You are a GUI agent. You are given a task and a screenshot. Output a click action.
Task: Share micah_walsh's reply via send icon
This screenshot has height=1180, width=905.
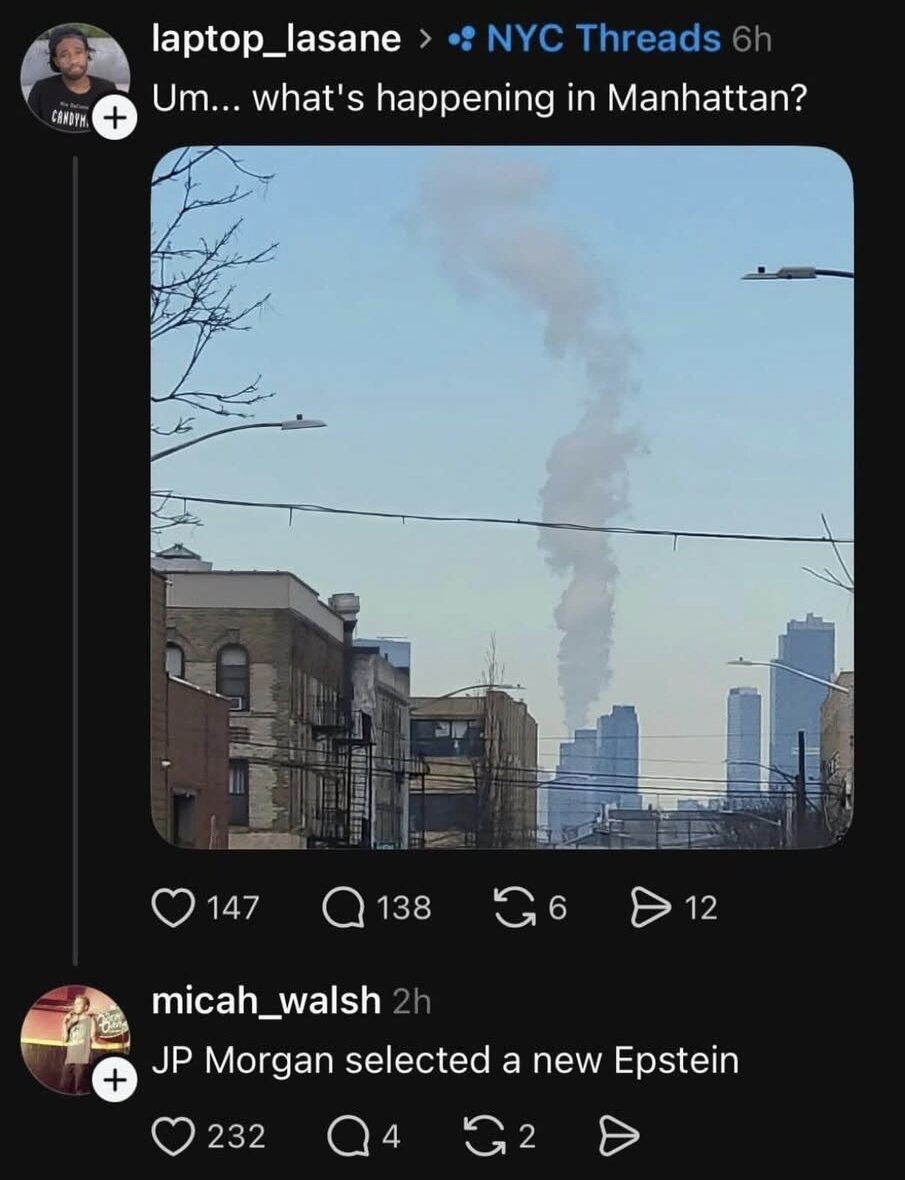coord(618,1136)
